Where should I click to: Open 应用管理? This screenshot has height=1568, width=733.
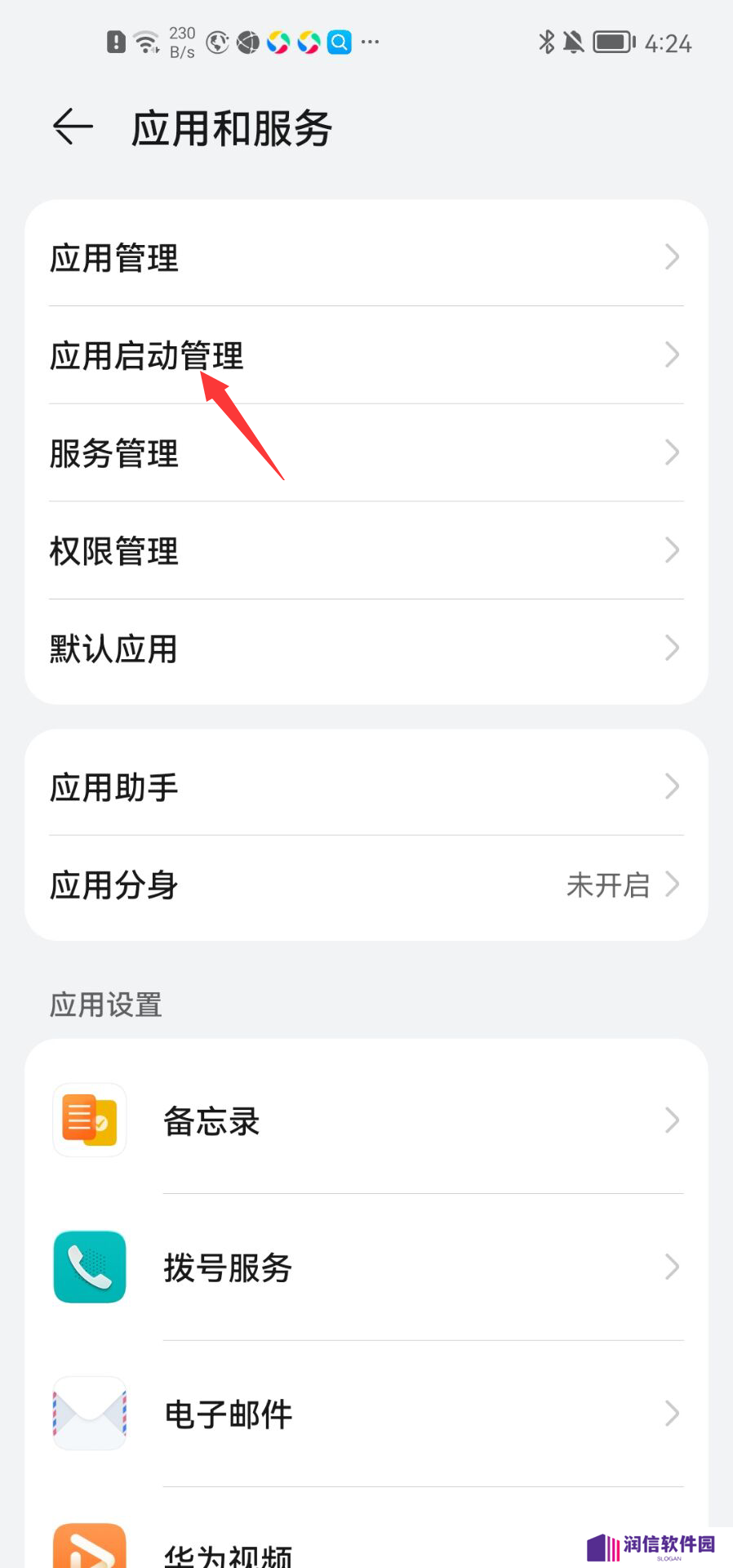coord(366,257)
